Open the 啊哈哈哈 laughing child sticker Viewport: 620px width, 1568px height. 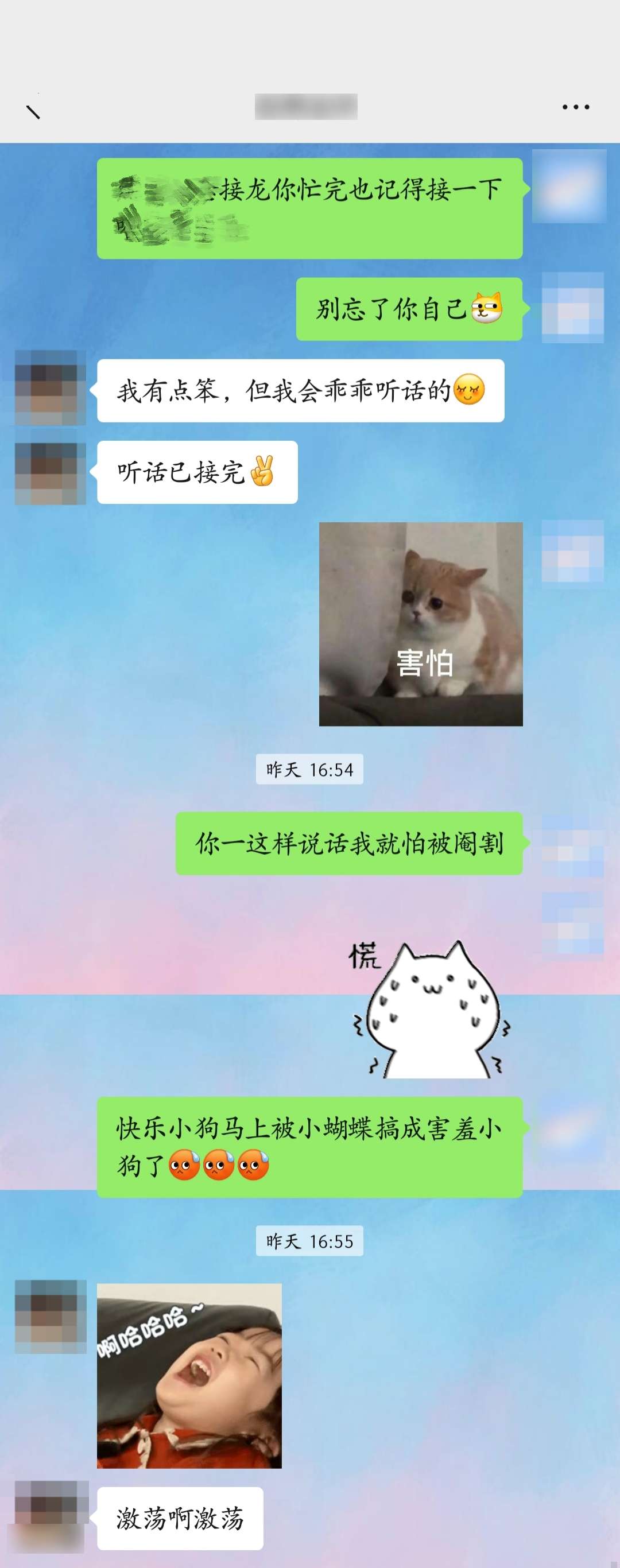(189, 1376)
